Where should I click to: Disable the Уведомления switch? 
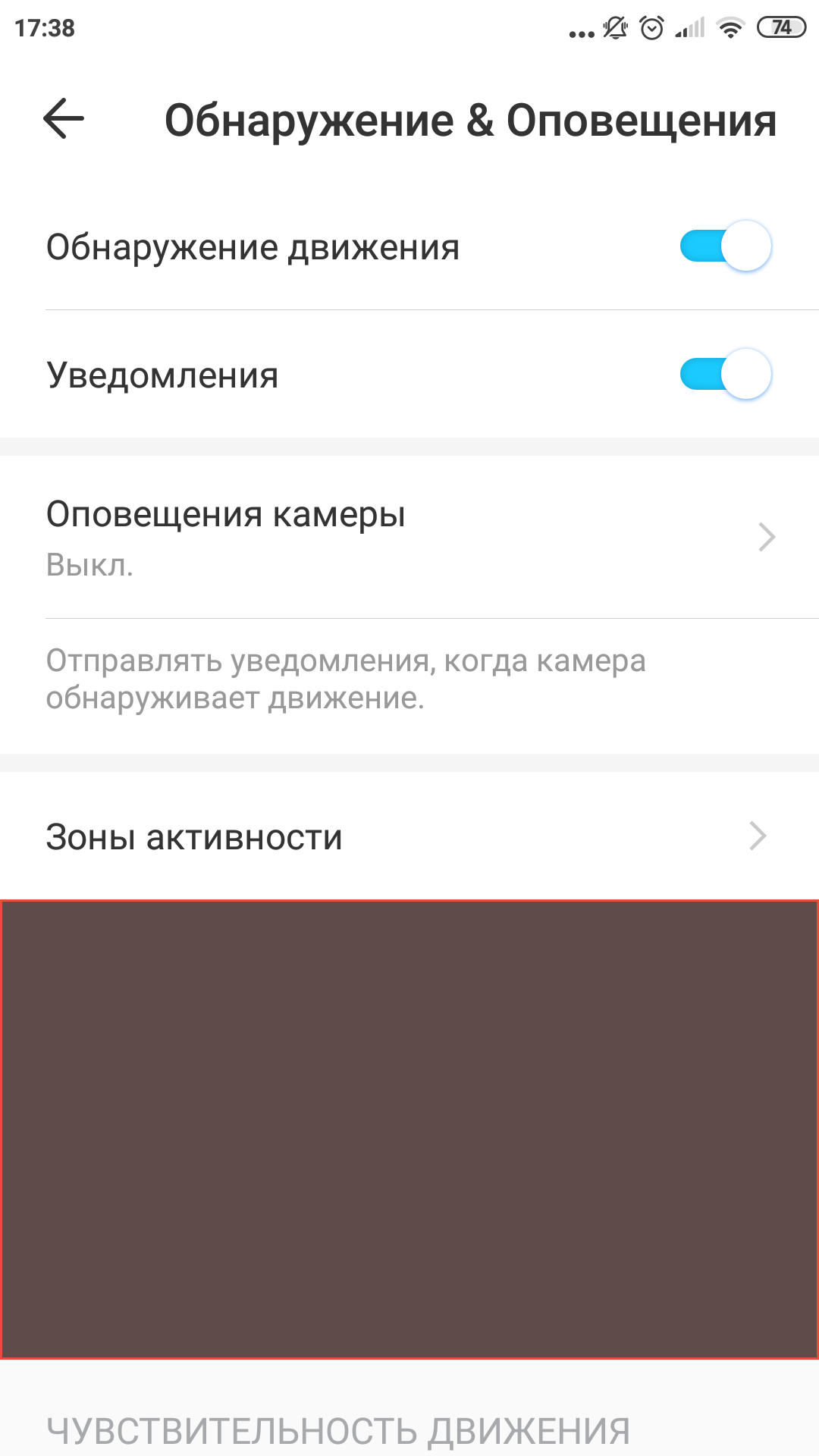tap(725, 375)
